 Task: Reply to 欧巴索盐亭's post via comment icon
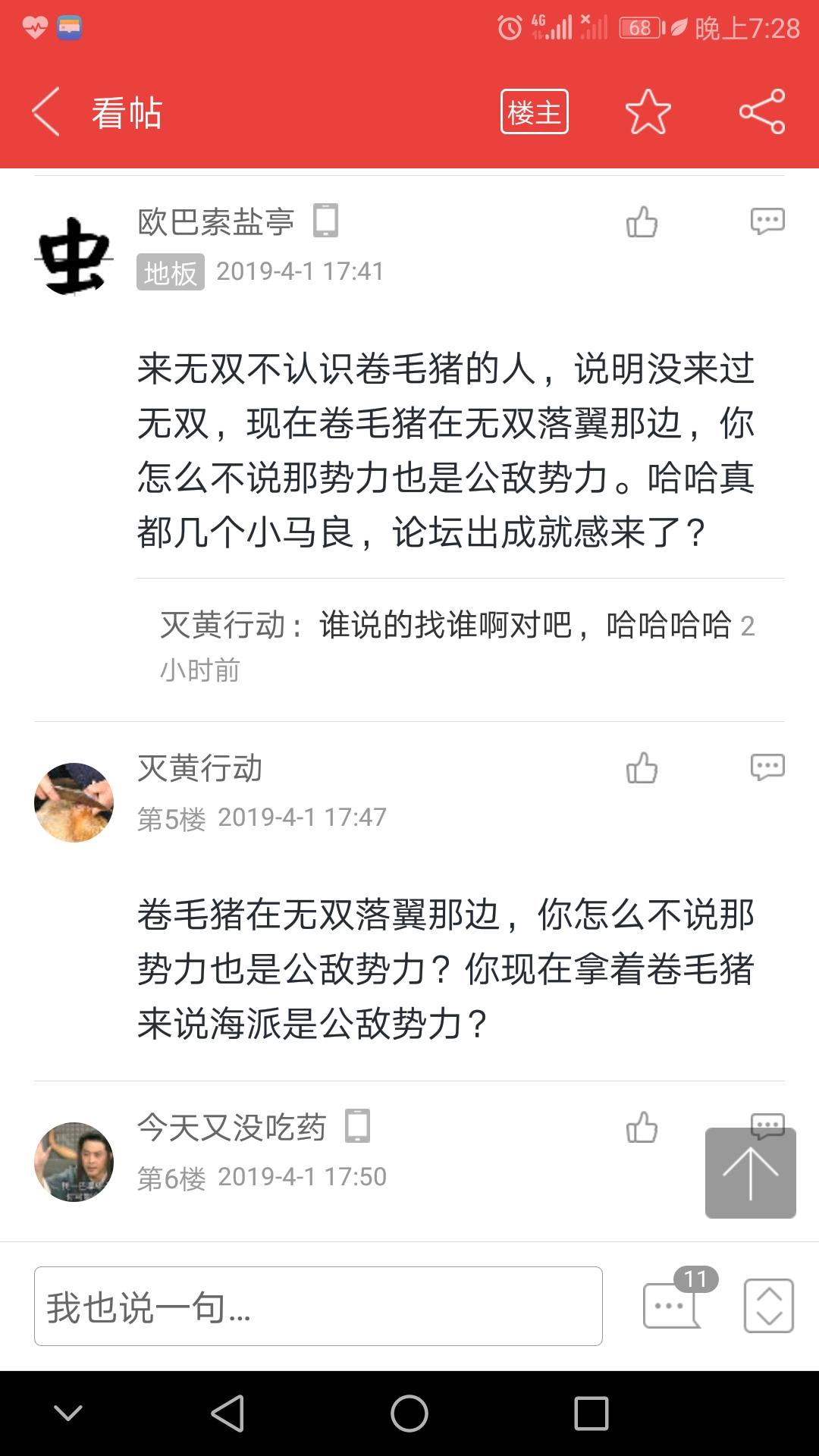point(767,221)
